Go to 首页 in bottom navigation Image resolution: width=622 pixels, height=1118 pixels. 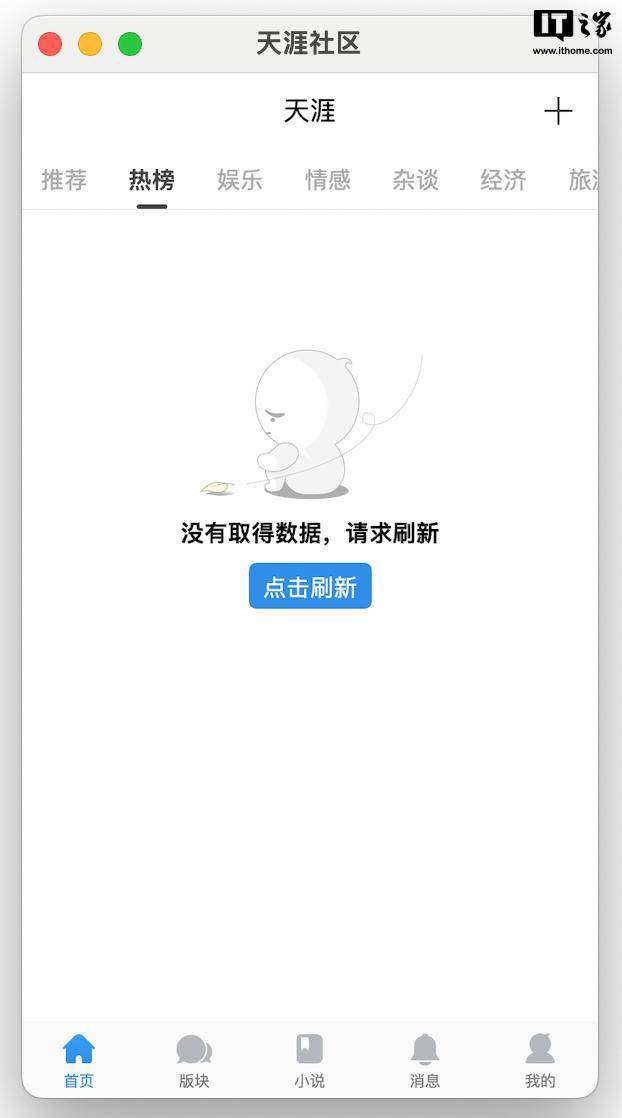pyautogui.click(x=79, y=1061)
